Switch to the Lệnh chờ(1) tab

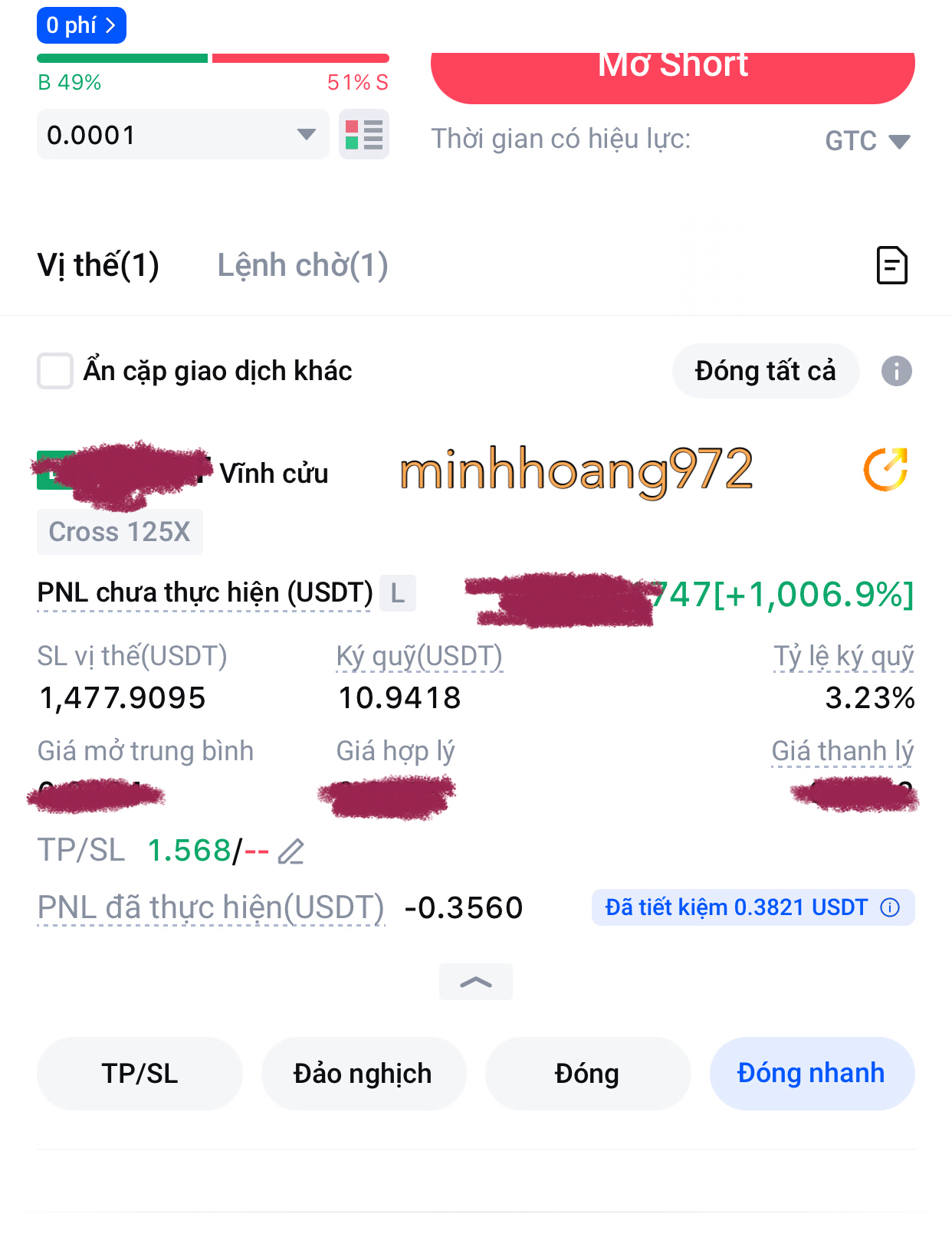(303, 265)
